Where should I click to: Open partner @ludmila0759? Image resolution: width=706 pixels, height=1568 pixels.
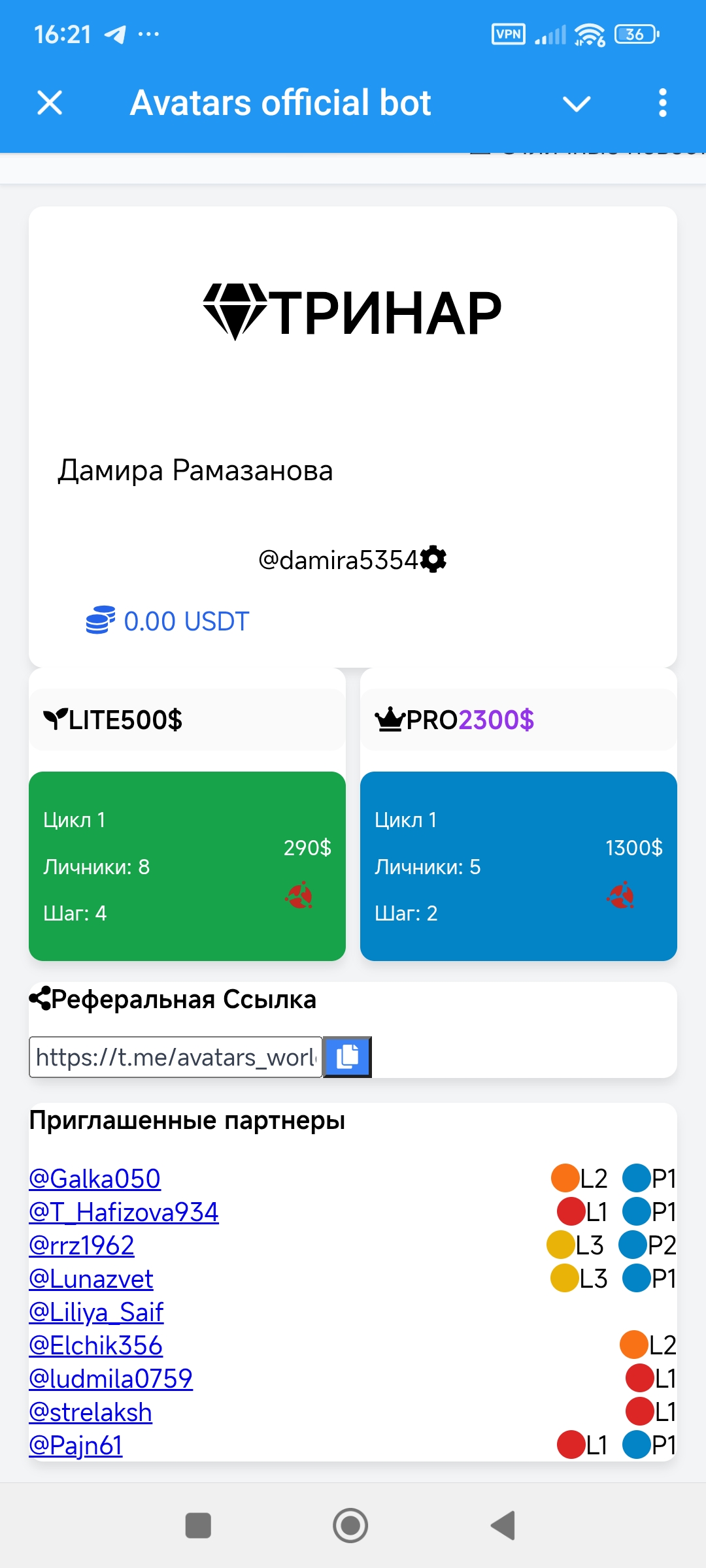(x=110, y=1379)
